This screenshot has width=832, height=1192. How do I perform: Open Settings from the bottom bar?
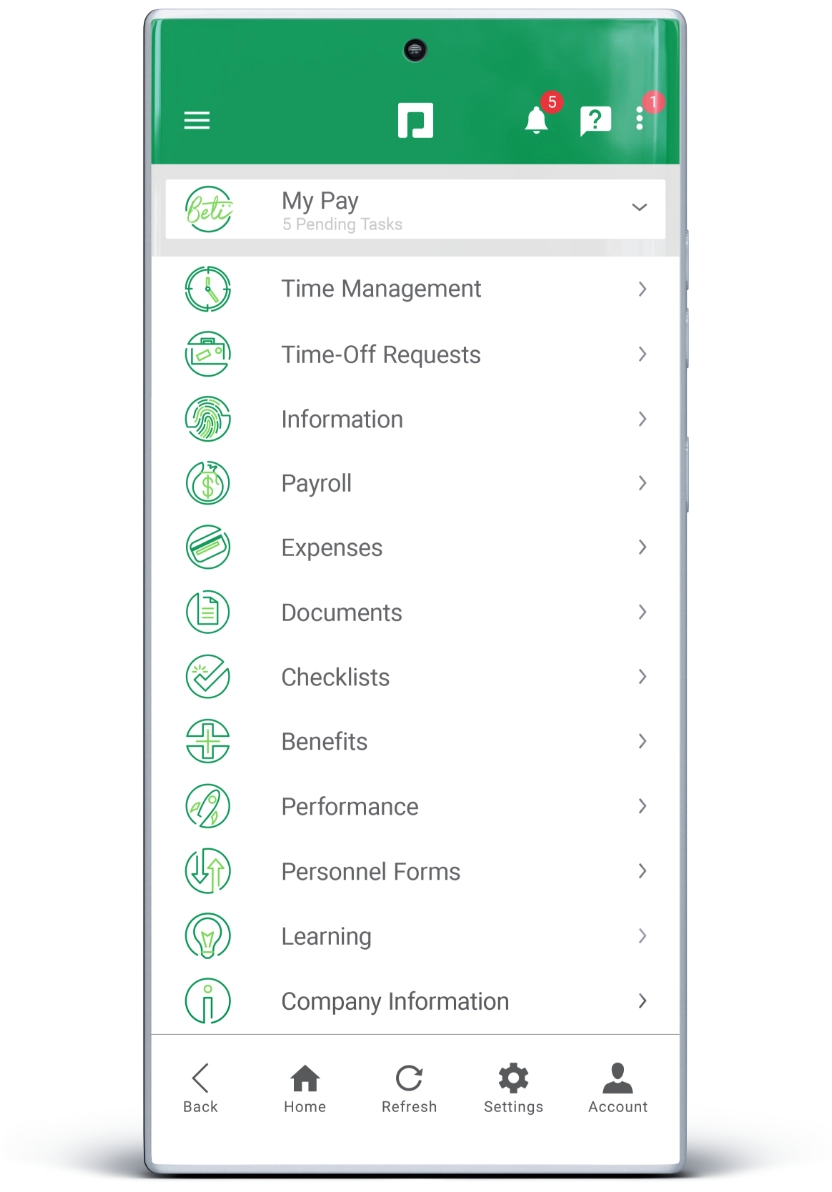pyautogui.click(x=513, y=1088)
